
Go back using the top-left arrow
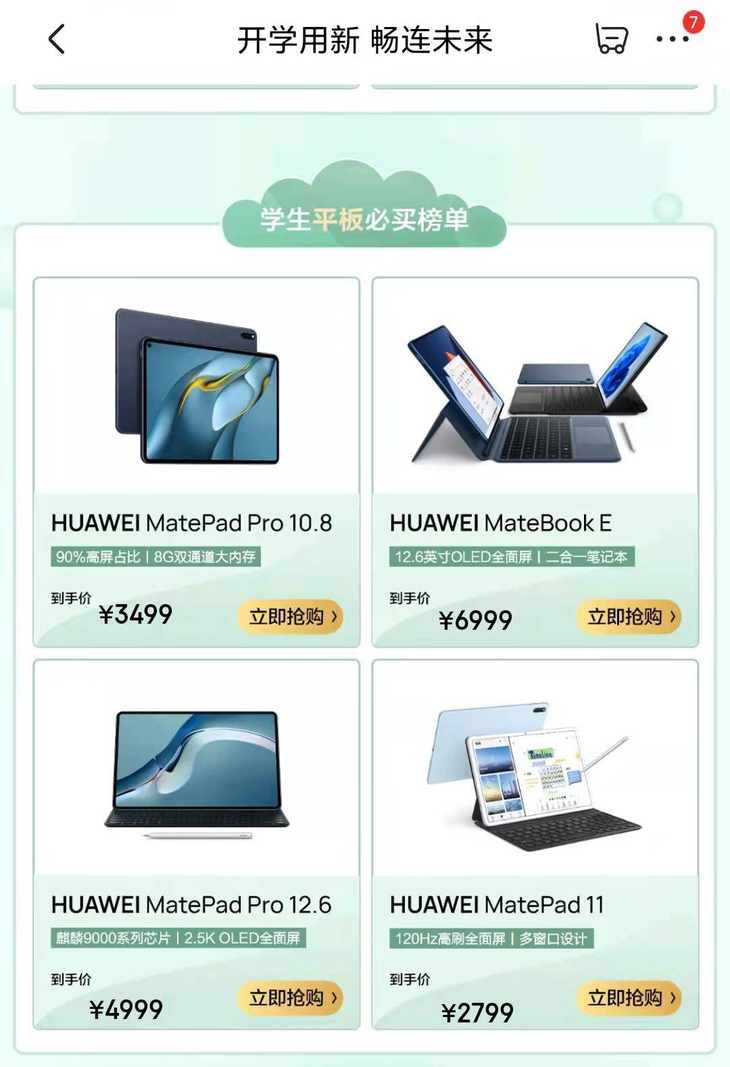pos(57,40)
